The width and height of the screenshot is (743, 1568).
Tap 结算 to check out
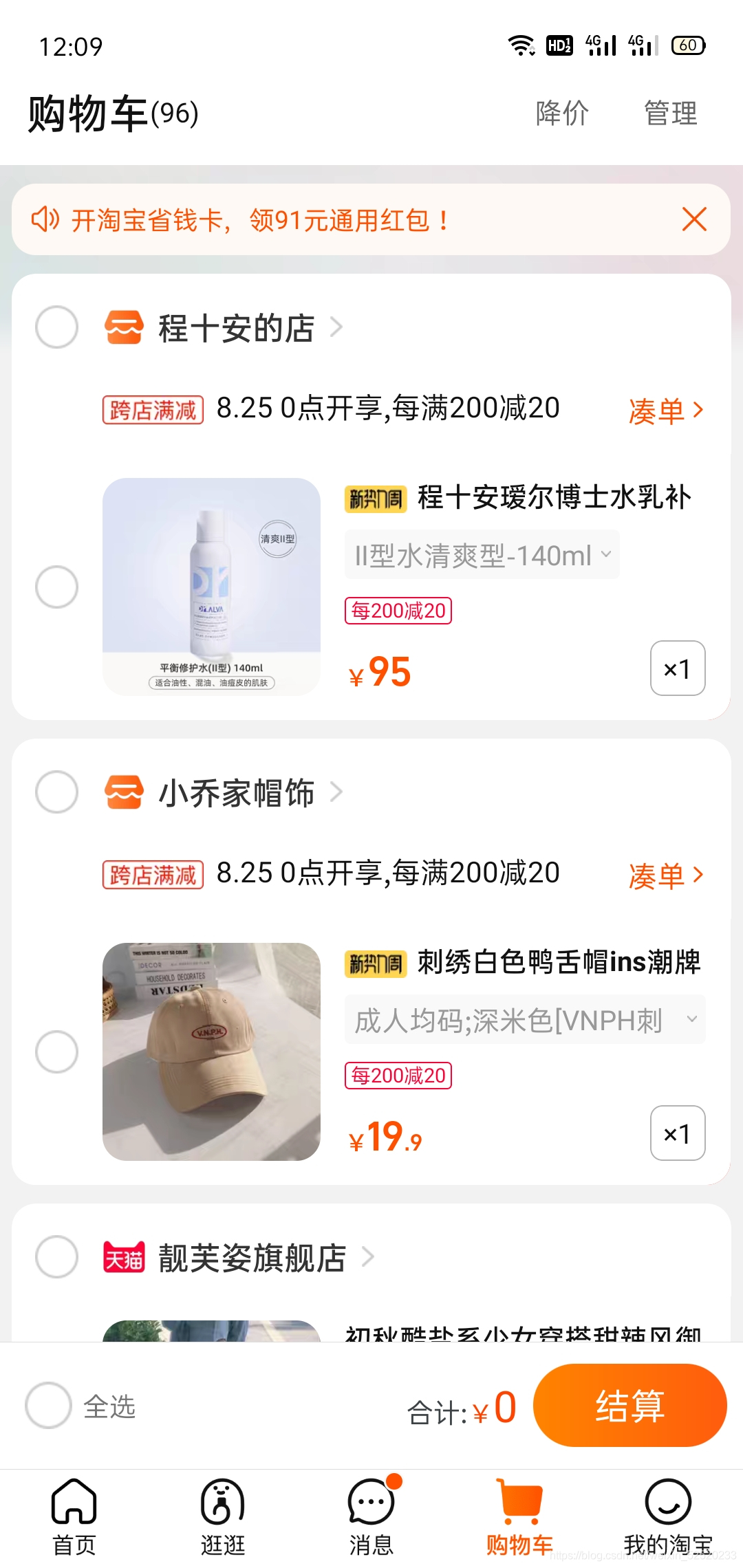[x=629, y=1405]
